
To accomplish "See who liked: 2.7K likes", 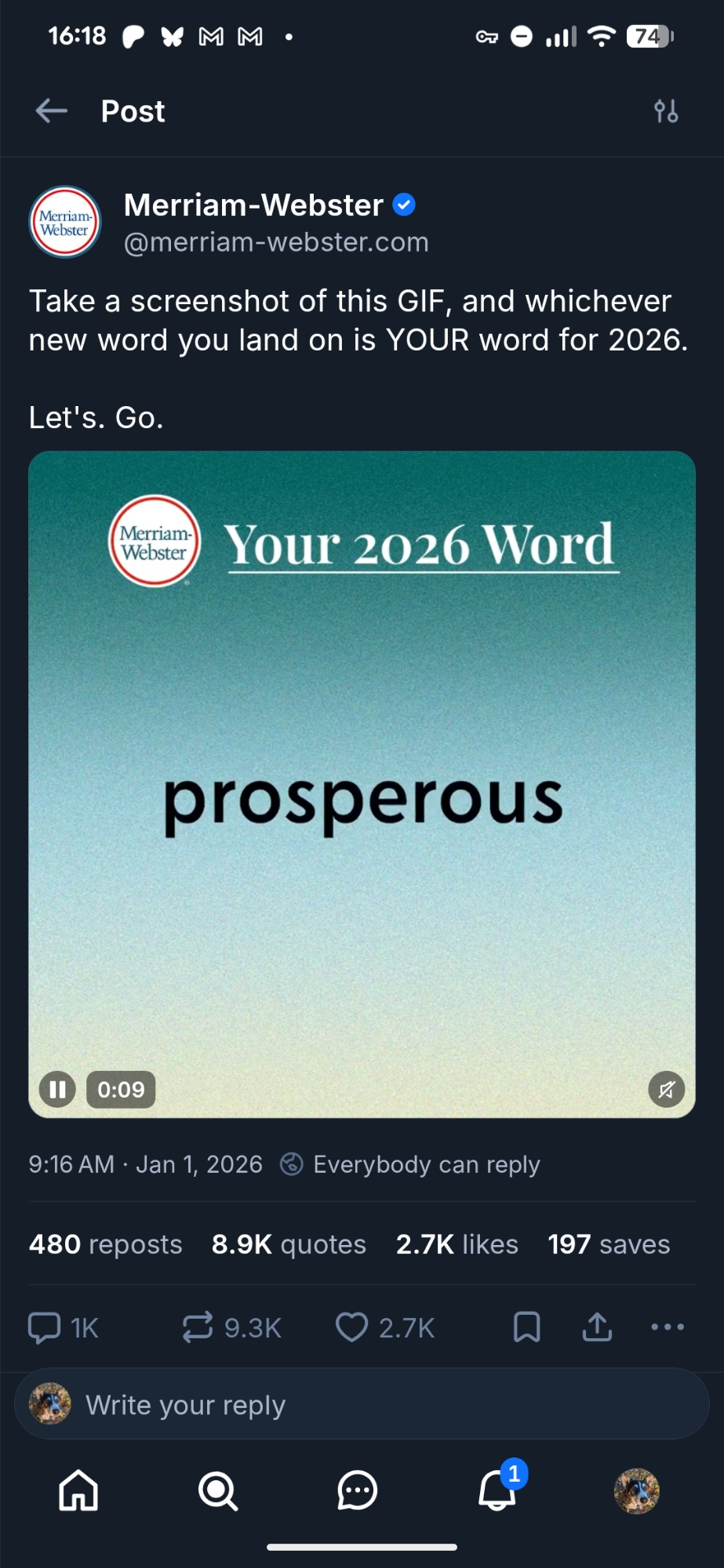I will pyautogui.click(x=457, y=1244).
